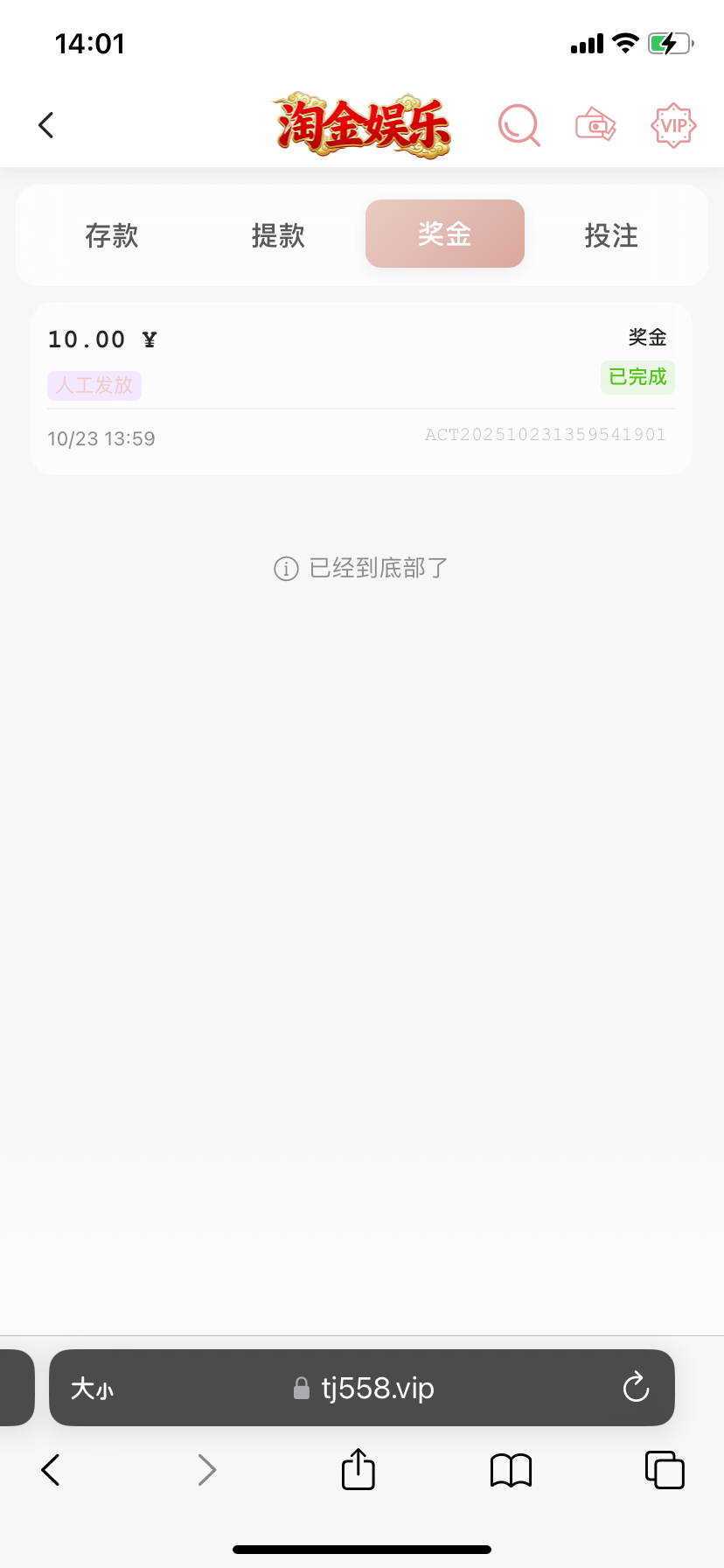
Task: Switch to the 存款 tab
Action: 112,234
